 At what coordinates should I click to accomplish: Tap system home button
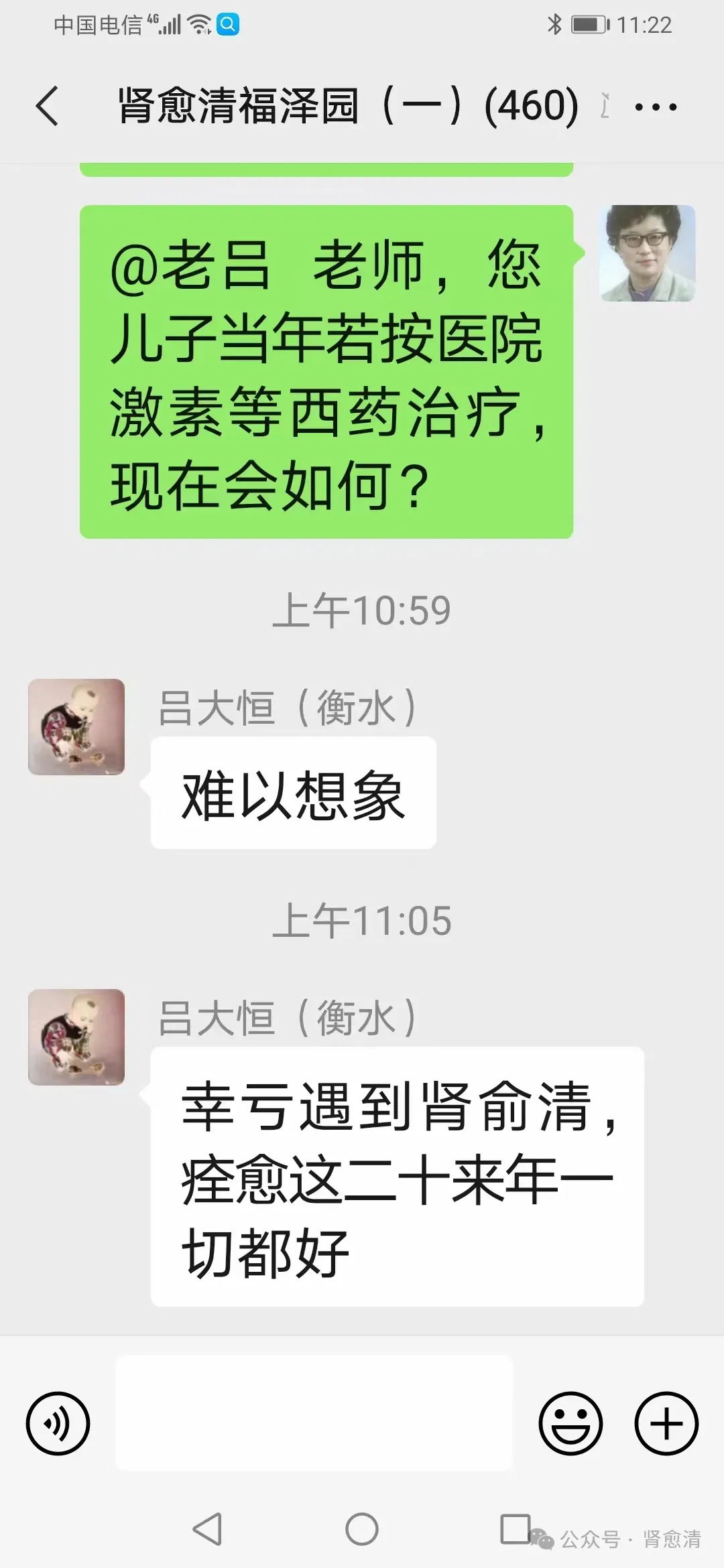coord(362,1529)
